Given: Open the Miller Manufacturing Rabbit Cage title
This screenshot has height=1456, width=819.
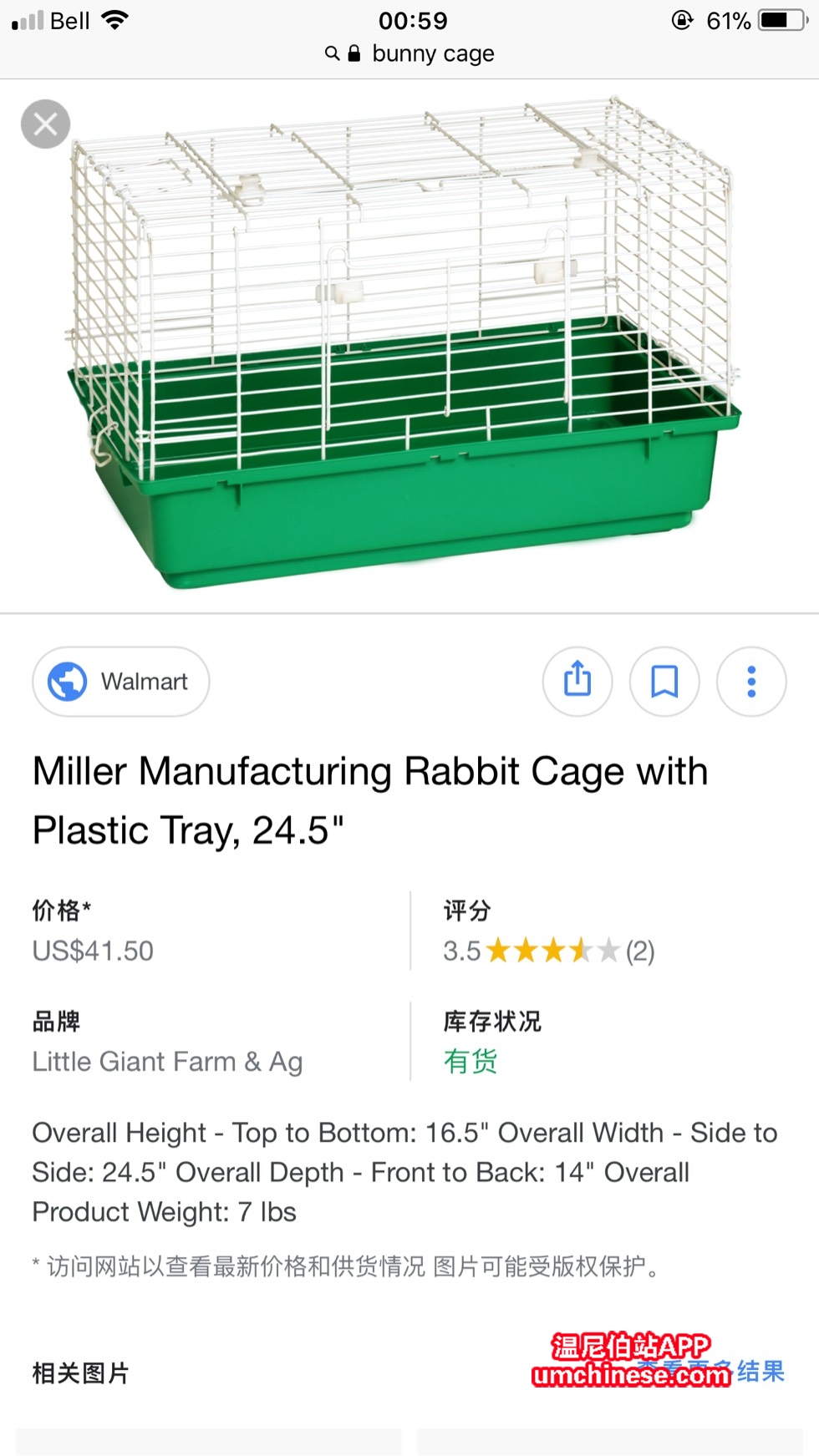Looking at the screenshot, I should [369, 800].
